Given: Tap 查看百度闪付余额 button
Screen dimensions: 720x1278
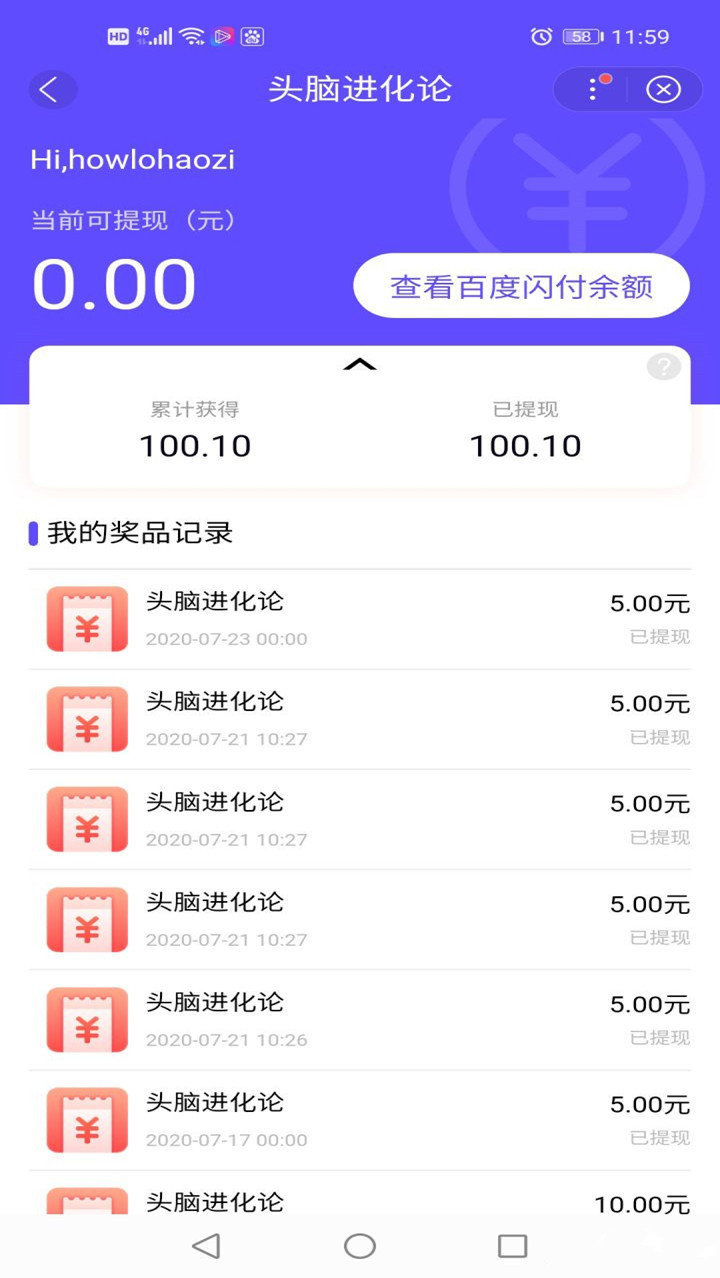Looking at the screenshot, I should pyautogui.click(x=521, y=287).
